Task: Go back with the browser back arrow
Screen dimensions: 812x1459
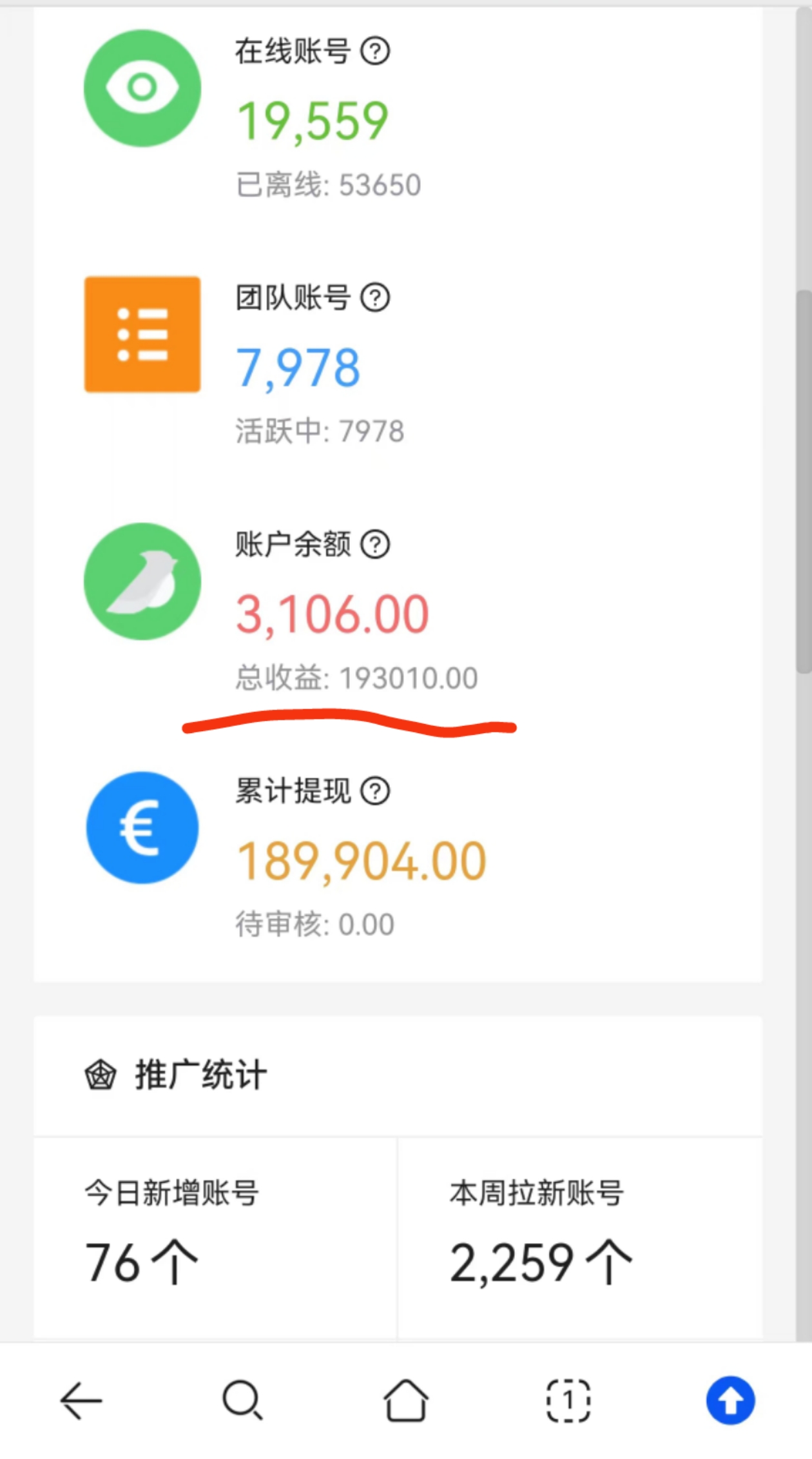Action: pos(81,1400)
